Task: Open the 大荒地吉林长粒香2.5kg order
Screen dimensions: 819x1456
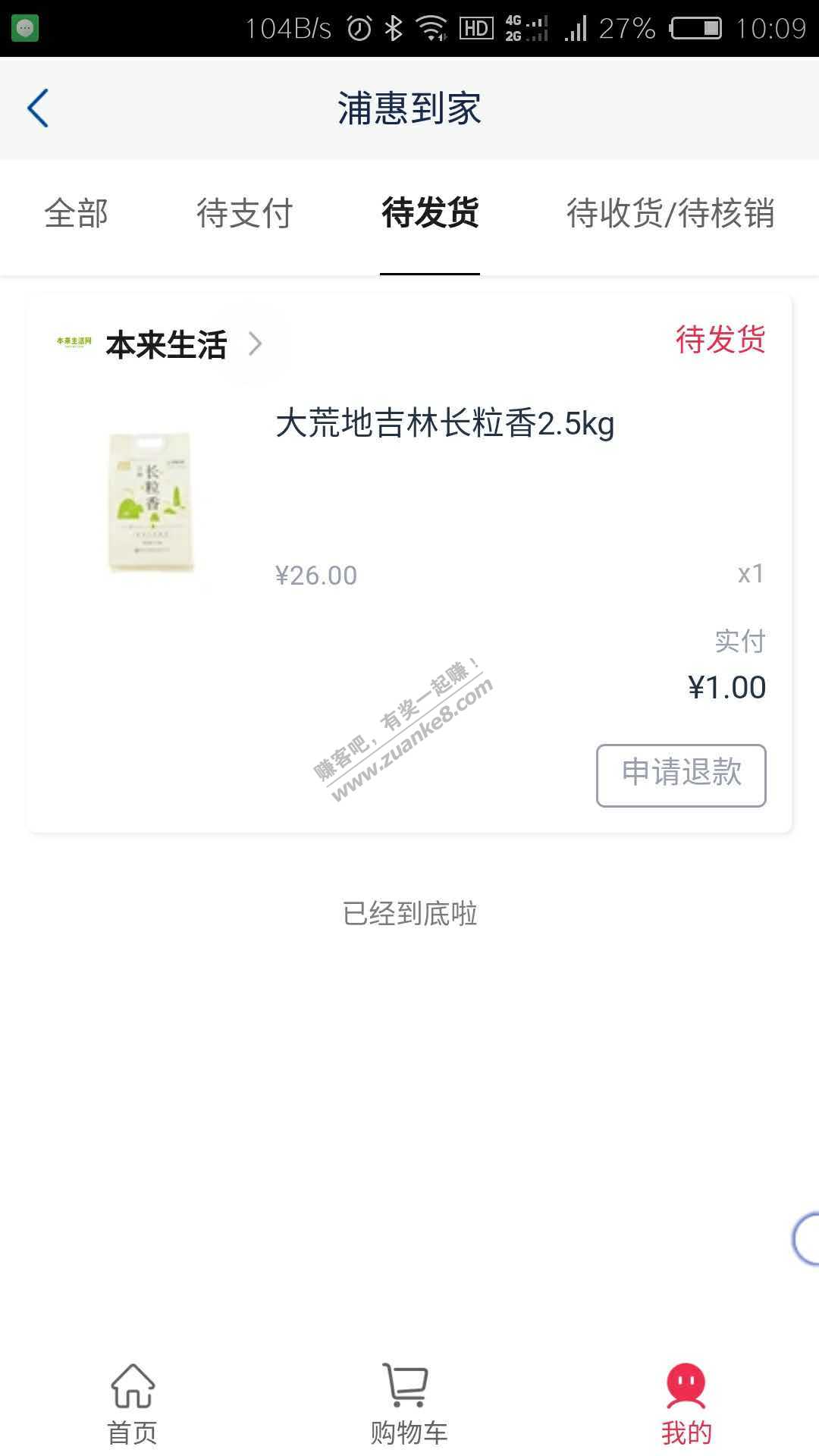Action: click(x=444, y=423)
